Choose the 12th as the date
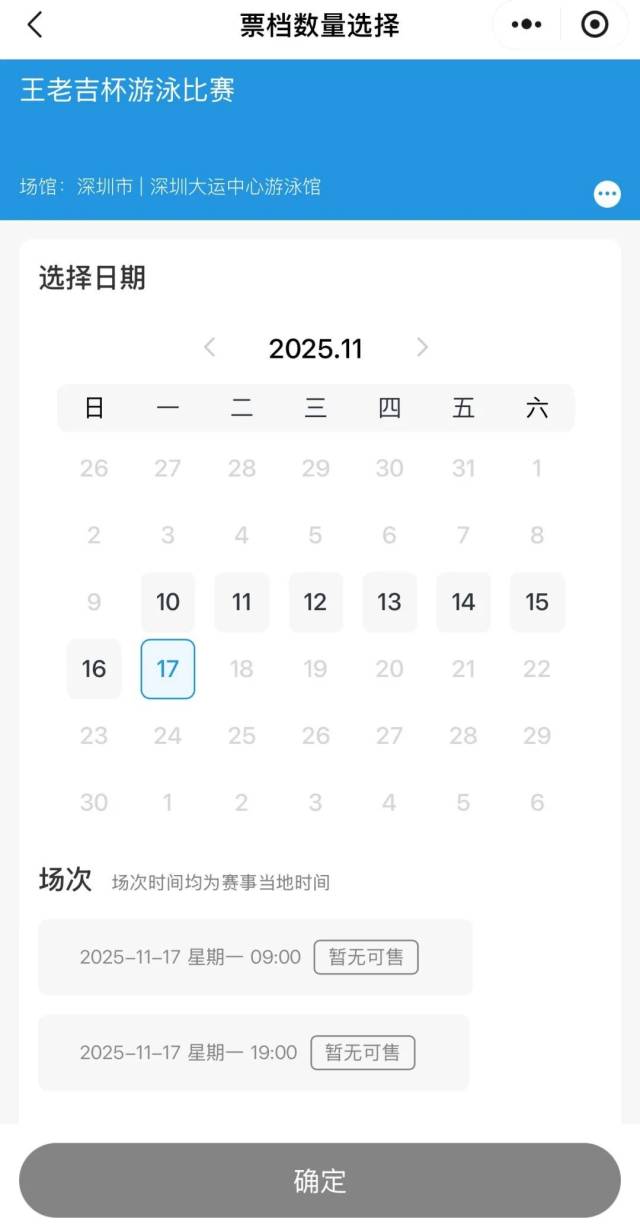Image resolution: width=640 pixels, height=1231 pixels. tap(315, 602)
